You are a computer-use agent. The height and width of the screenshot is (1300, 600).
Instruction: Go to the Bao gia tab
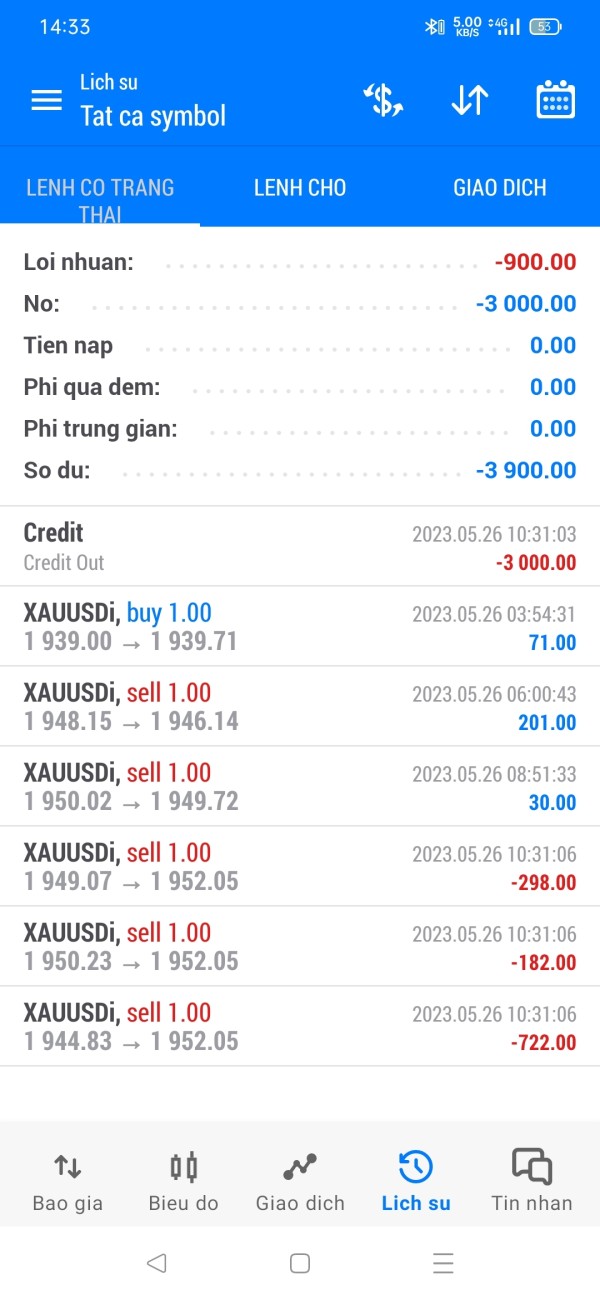[68, 1181]
